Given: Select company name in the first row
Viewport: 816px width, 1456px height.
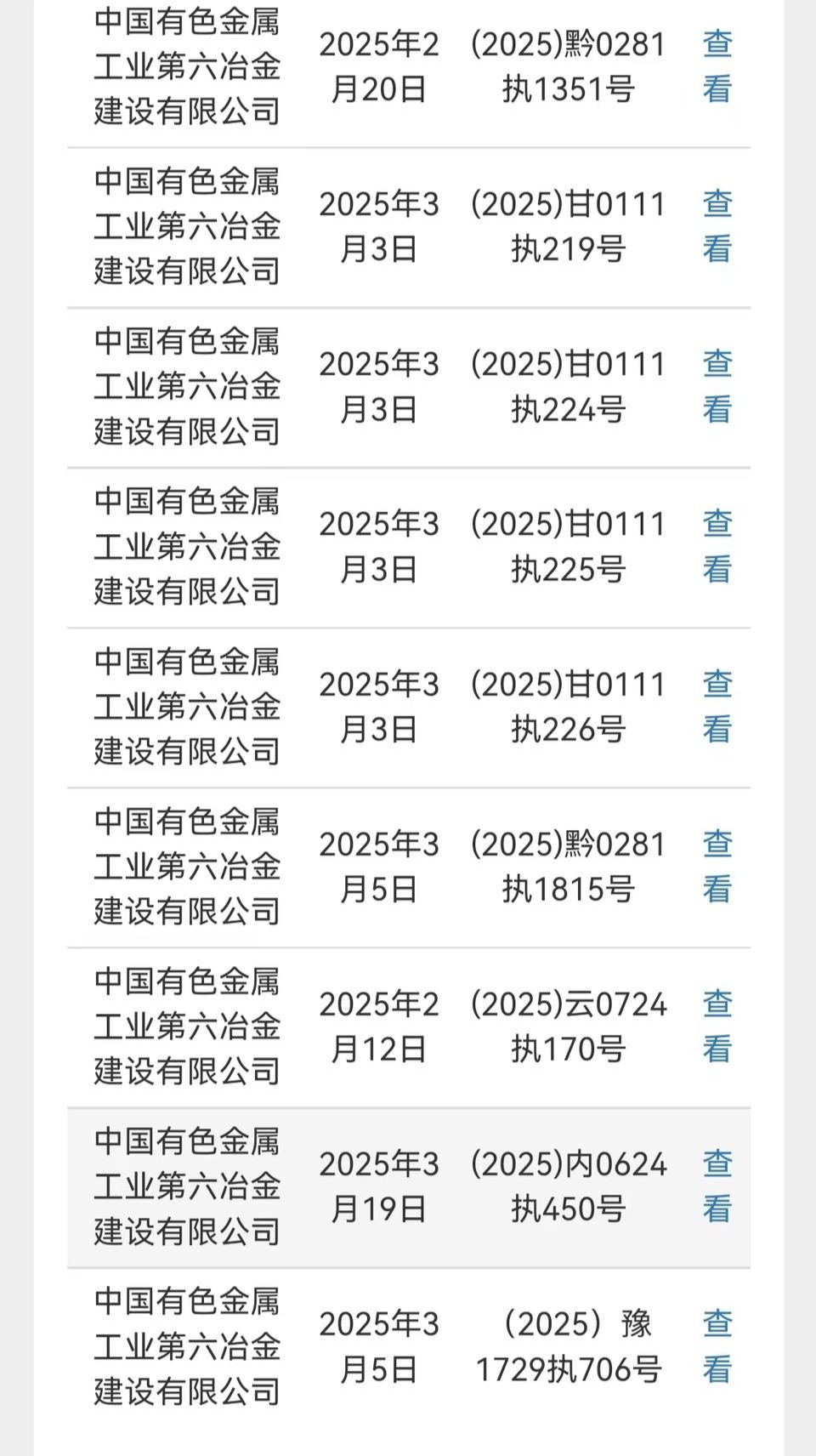Looking at the screenshot, I should (x=189, y=66).
